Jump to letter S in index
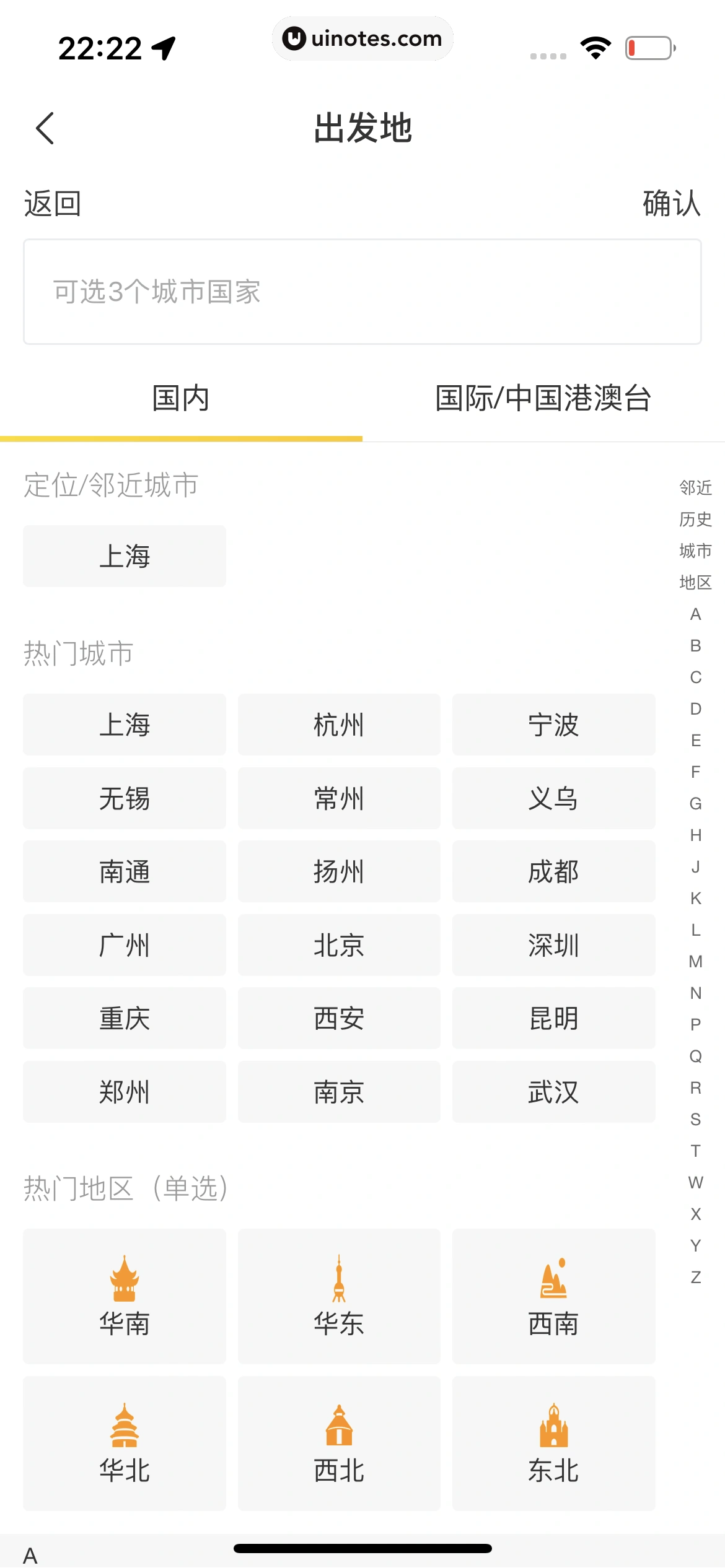725x1568 pixels. click(695, 1119)
